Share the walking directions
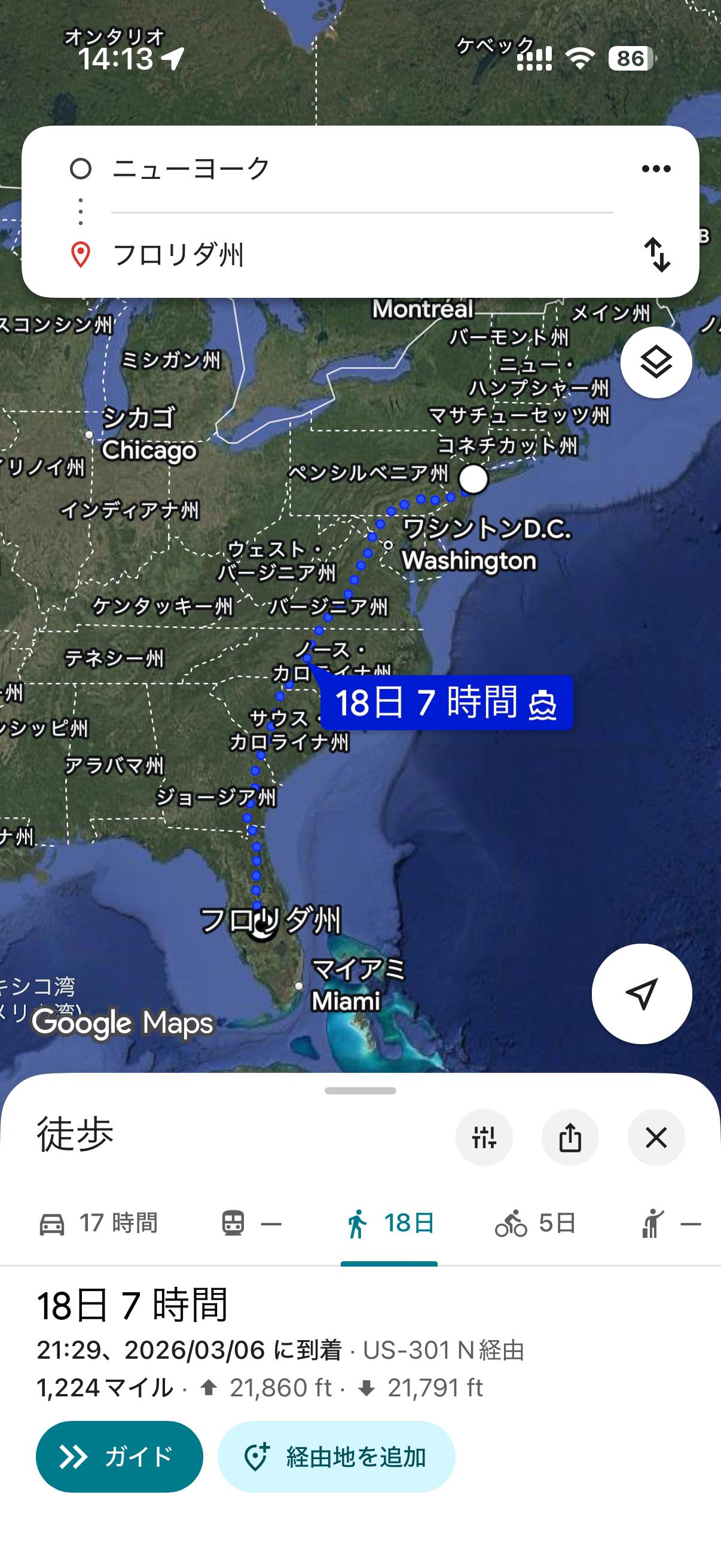The height and width of the screenshot is (1568, 721). coord(570,1137)
